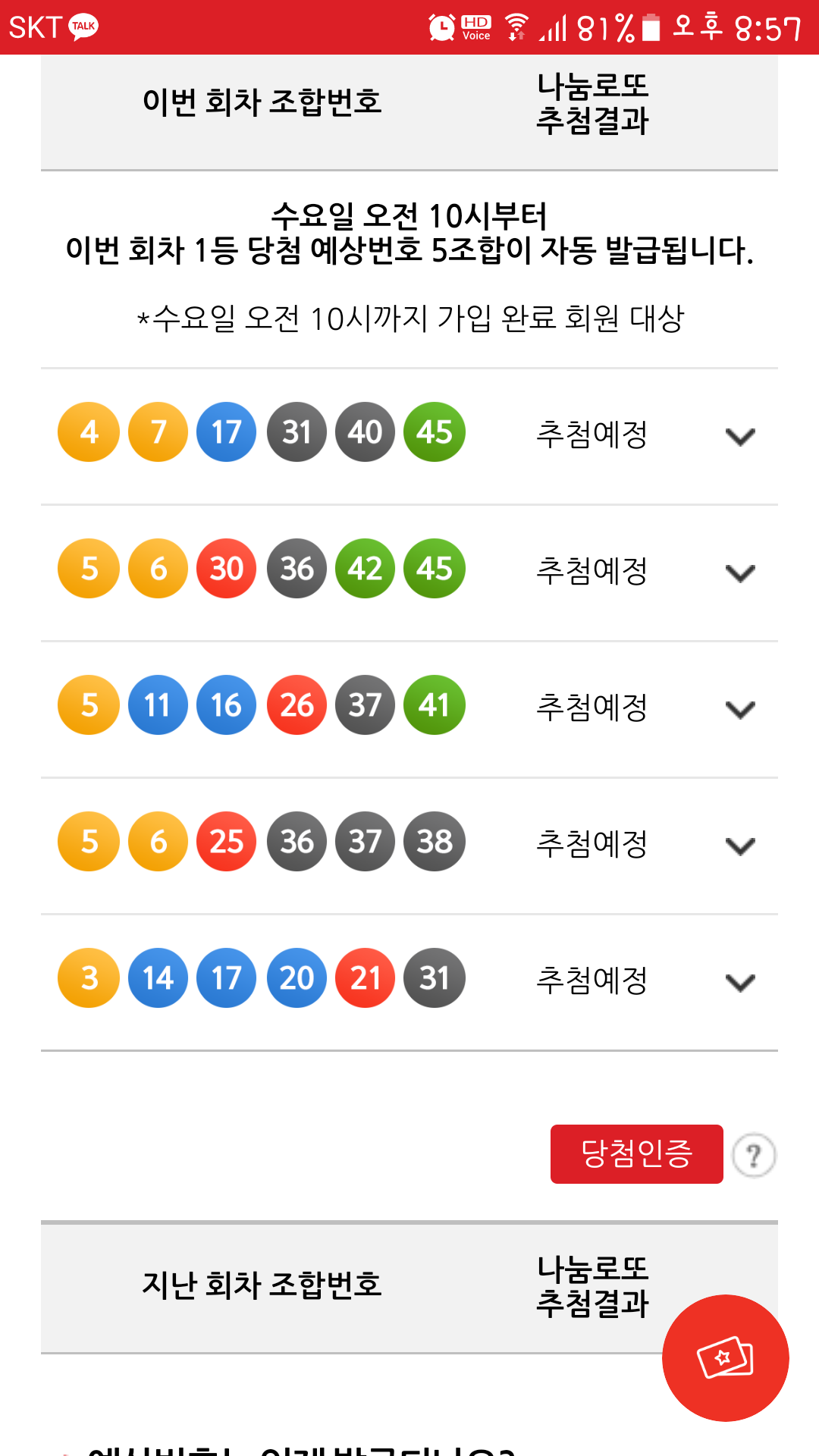Expand the row with 5, 11, 16, 26
This screenshot has height=1456, width=819.
click(x=740, y=710)
